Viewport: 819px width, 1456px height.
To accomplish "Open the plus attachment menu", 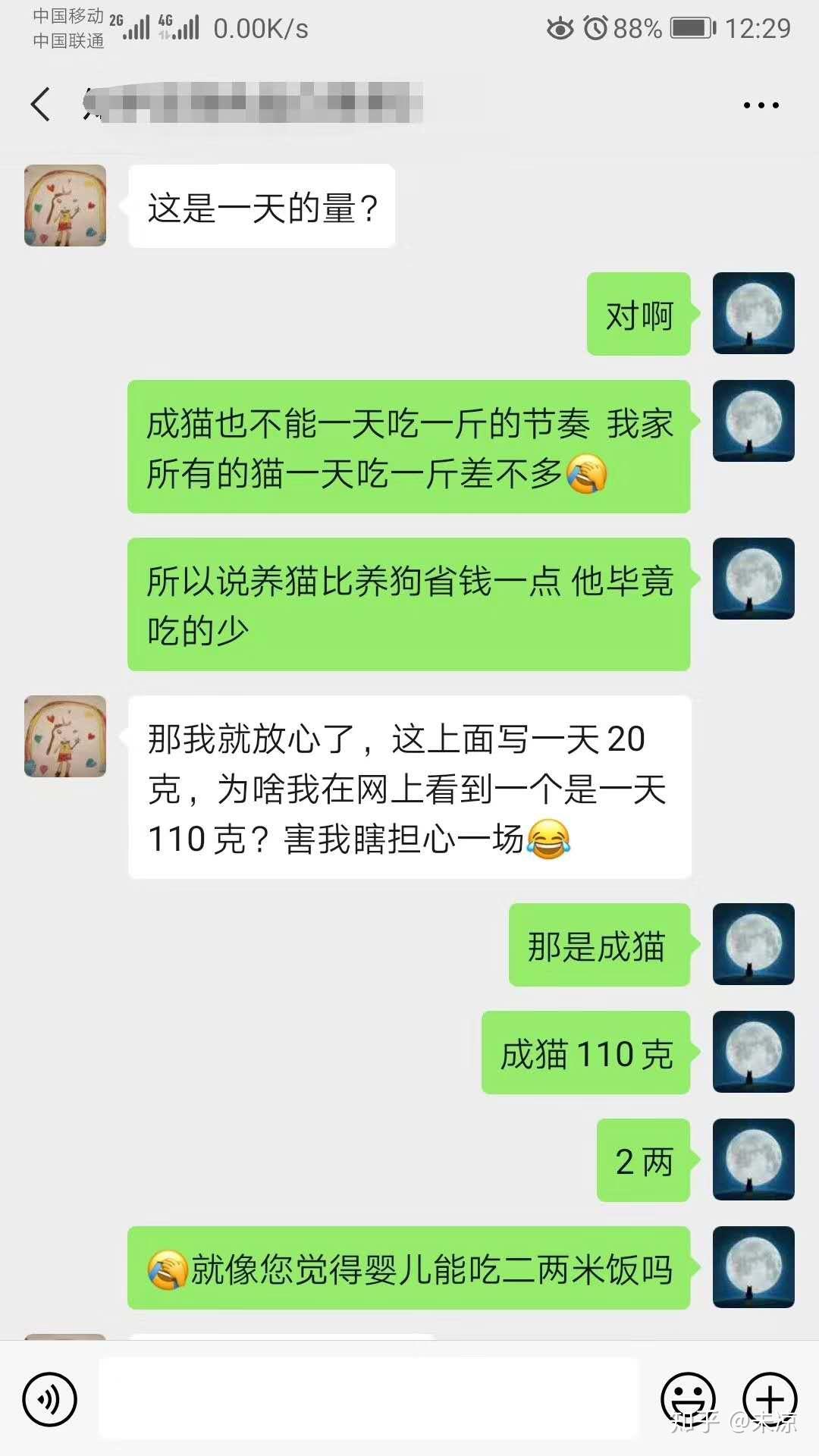I will point(769,1399).
